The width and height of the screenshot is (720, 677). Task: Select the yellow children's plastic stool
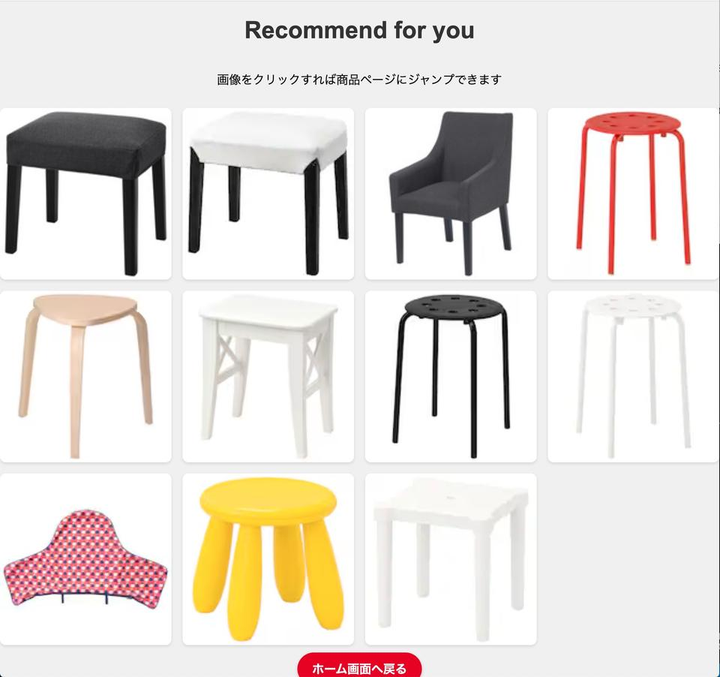point(268,559)
